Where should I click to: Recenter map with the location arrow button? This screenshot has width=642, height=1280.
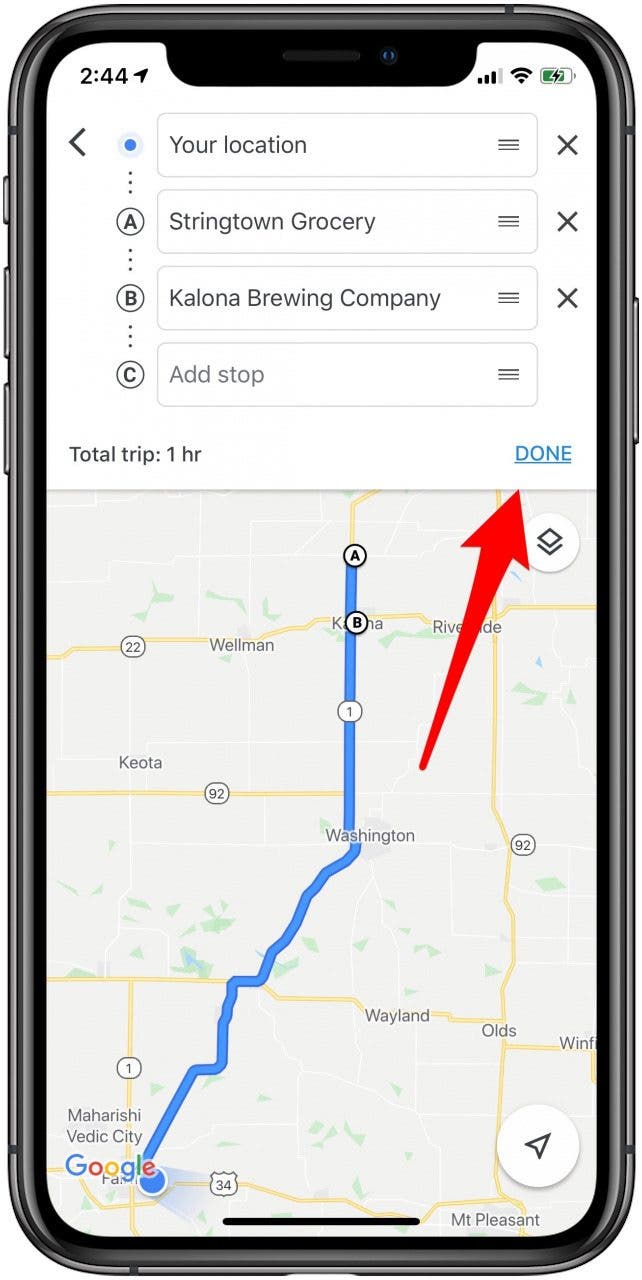(x=538, y=1146)
